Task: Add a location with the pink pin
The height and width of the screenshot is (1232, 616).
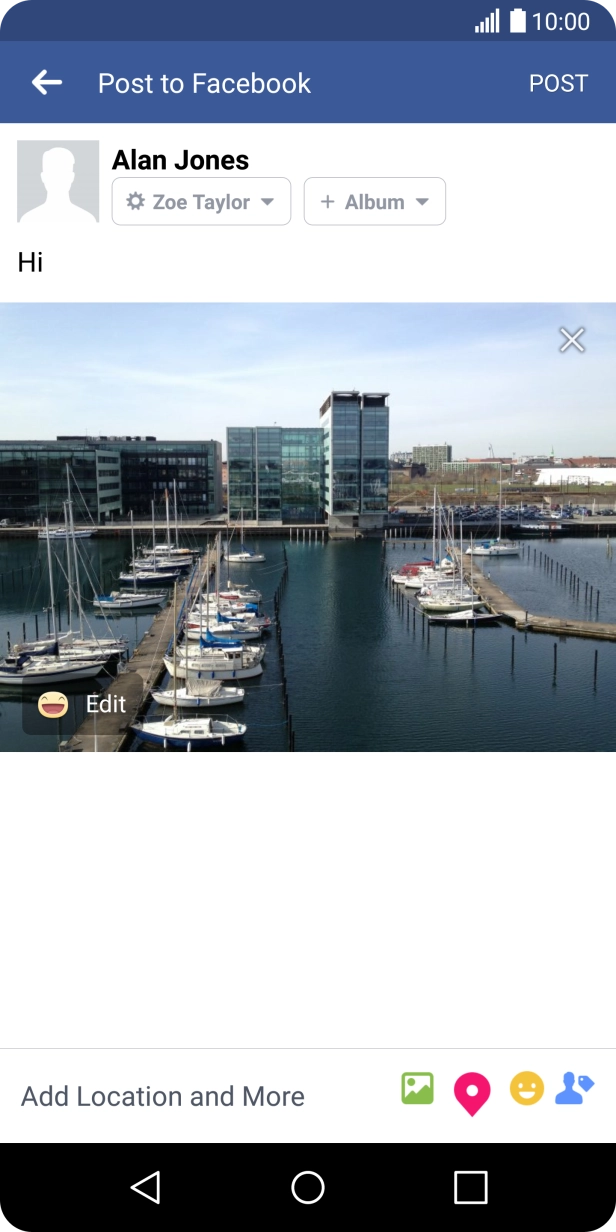Action: [x=471, y=1094]
